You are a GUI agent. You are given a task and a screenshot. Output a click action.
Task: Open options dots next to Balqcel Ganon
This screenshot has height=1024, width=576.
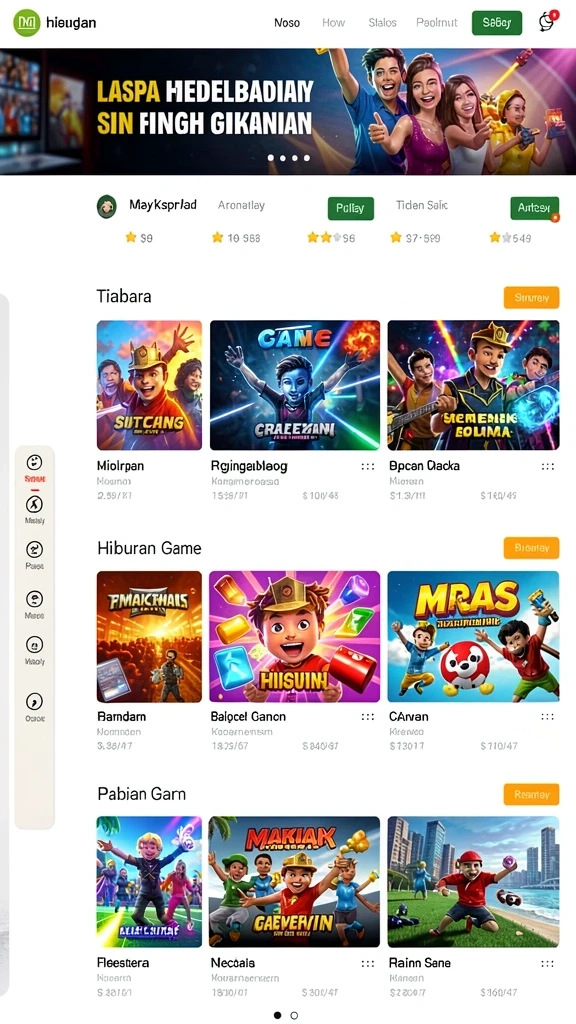368,716
